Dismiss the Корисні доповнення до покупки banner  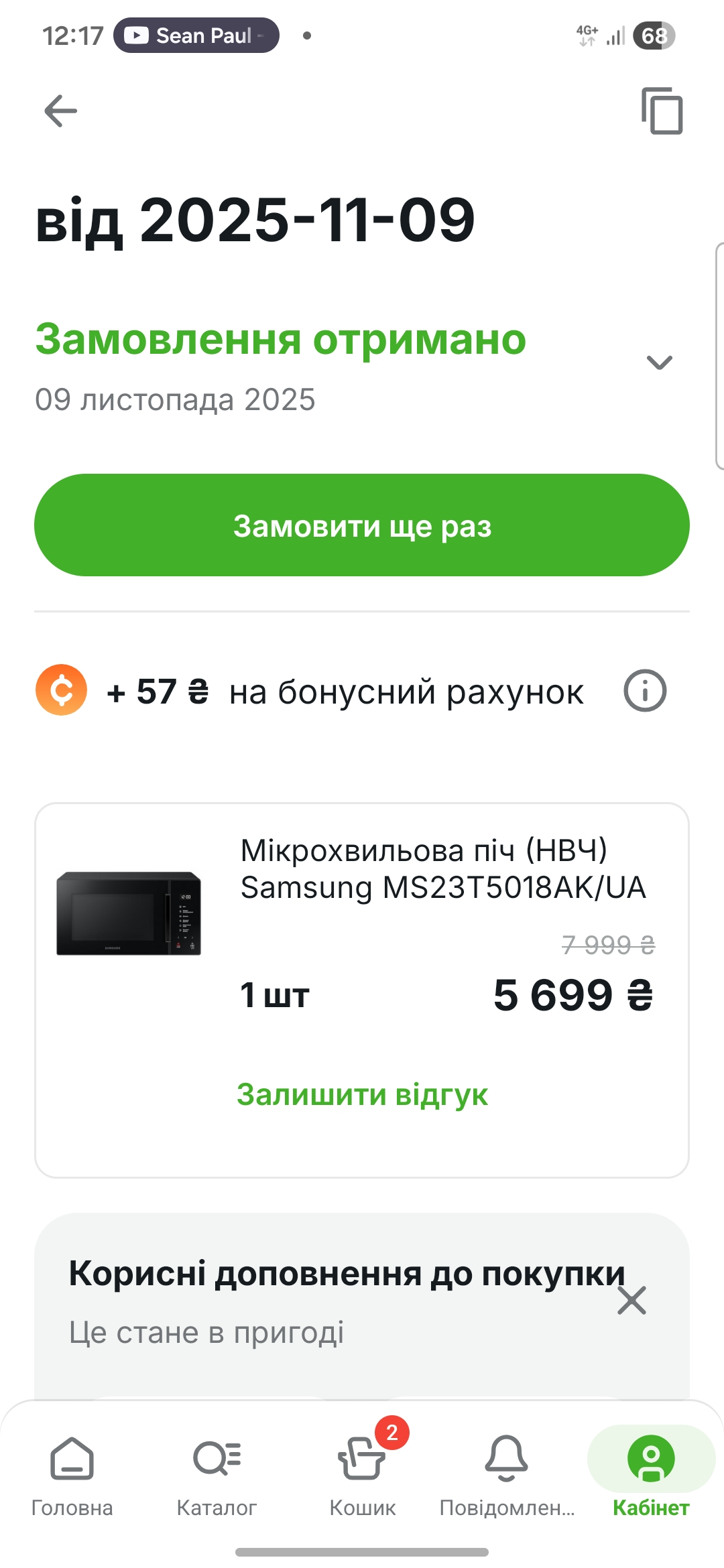tap(631, 1301)
